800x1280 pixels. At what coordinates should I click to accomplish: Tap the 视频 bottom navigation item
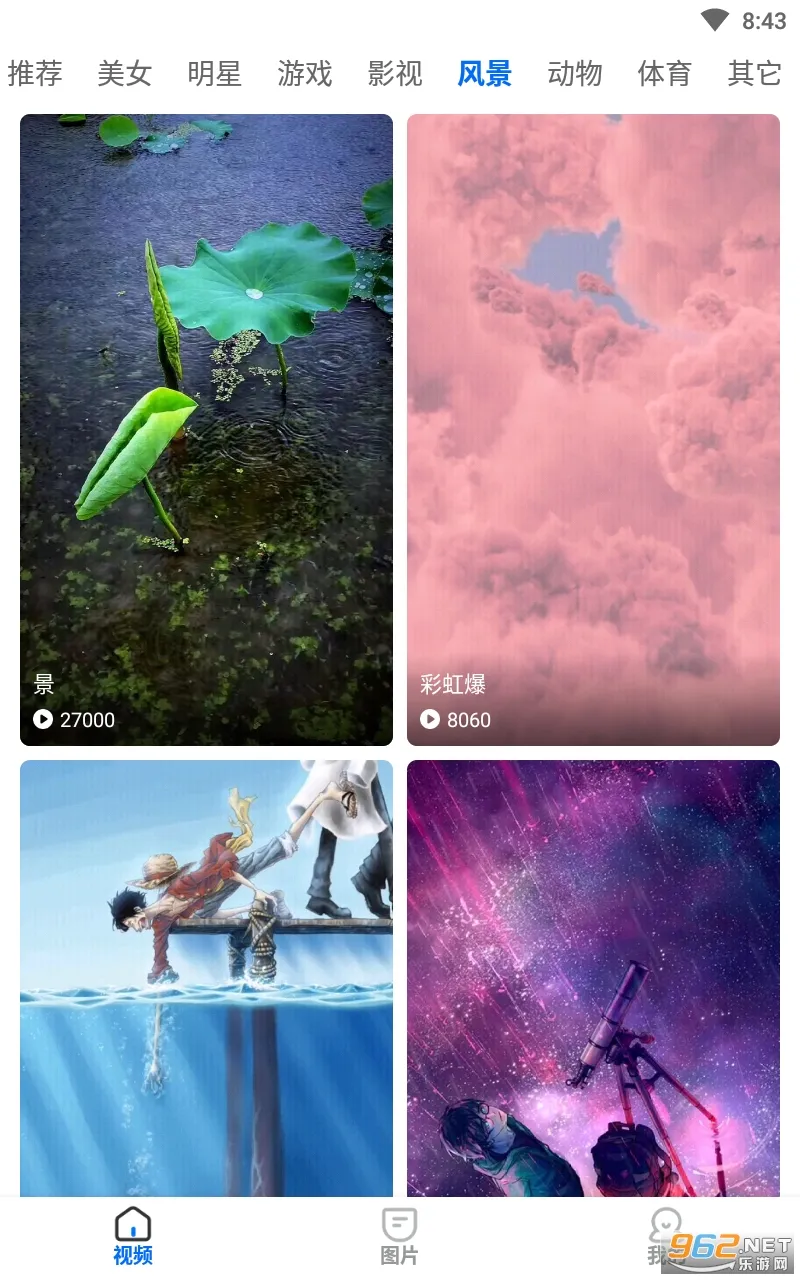coord(133,1236)
